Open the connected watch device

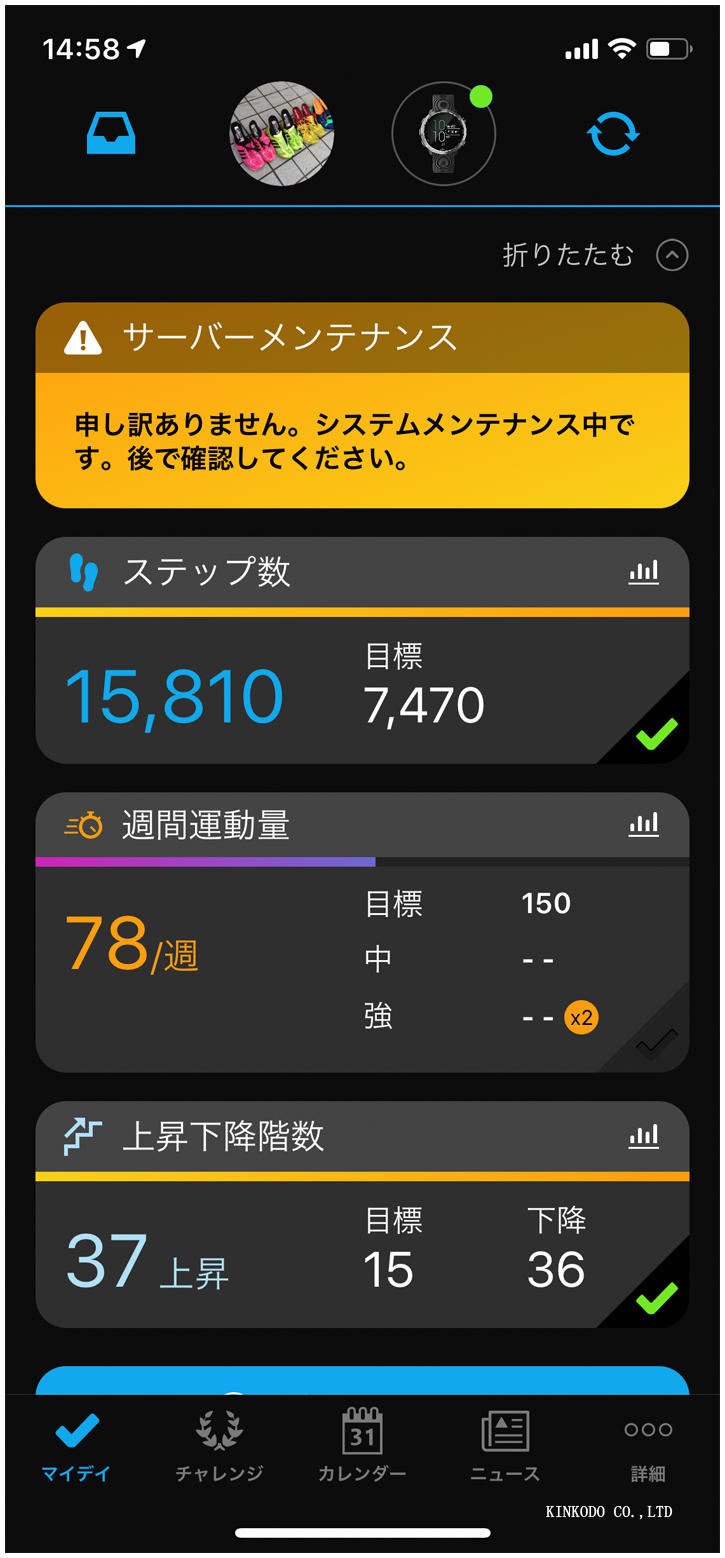click(443, 134)
